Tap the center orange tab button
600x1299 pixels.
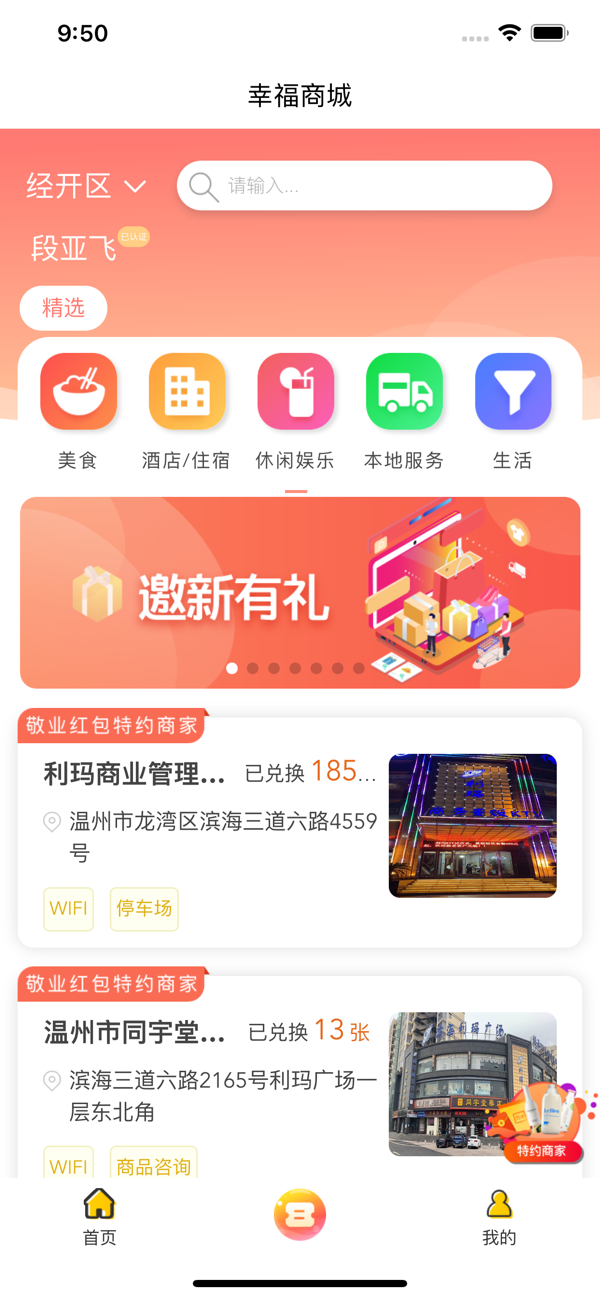click(x=300, y=1214)
